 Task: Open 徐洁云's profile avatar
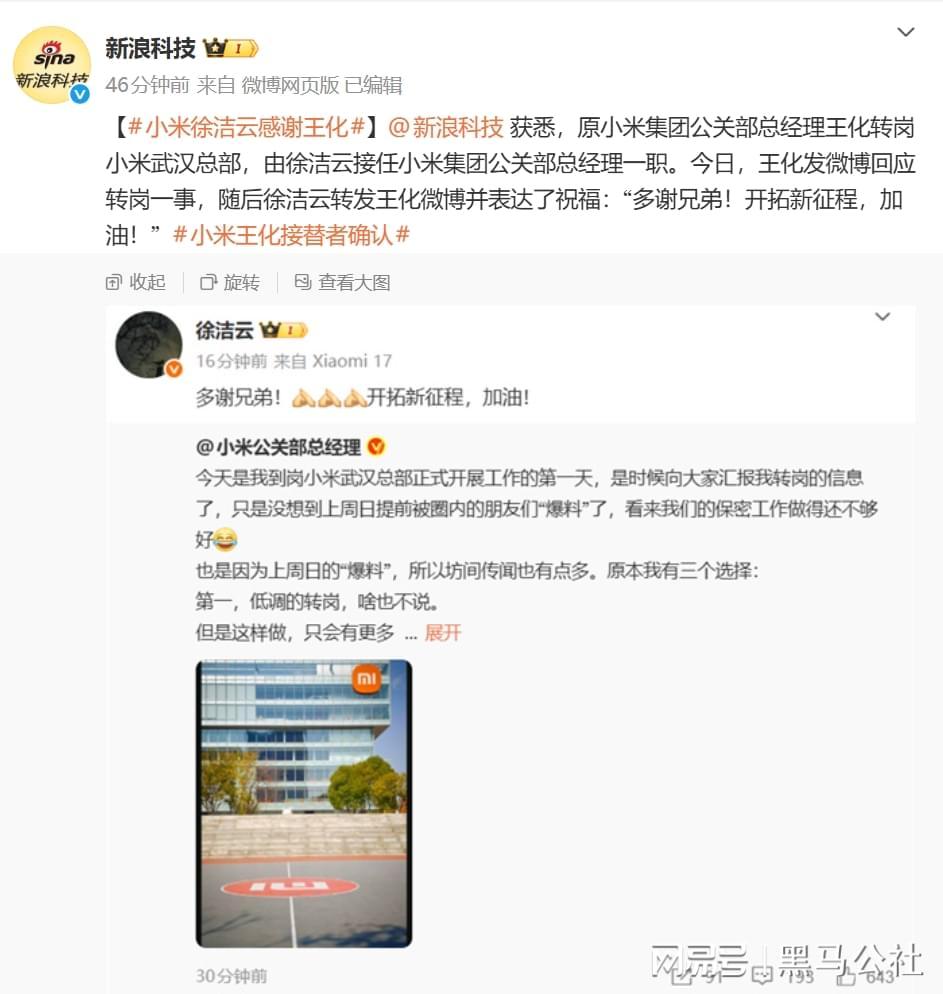coord(149,345)
